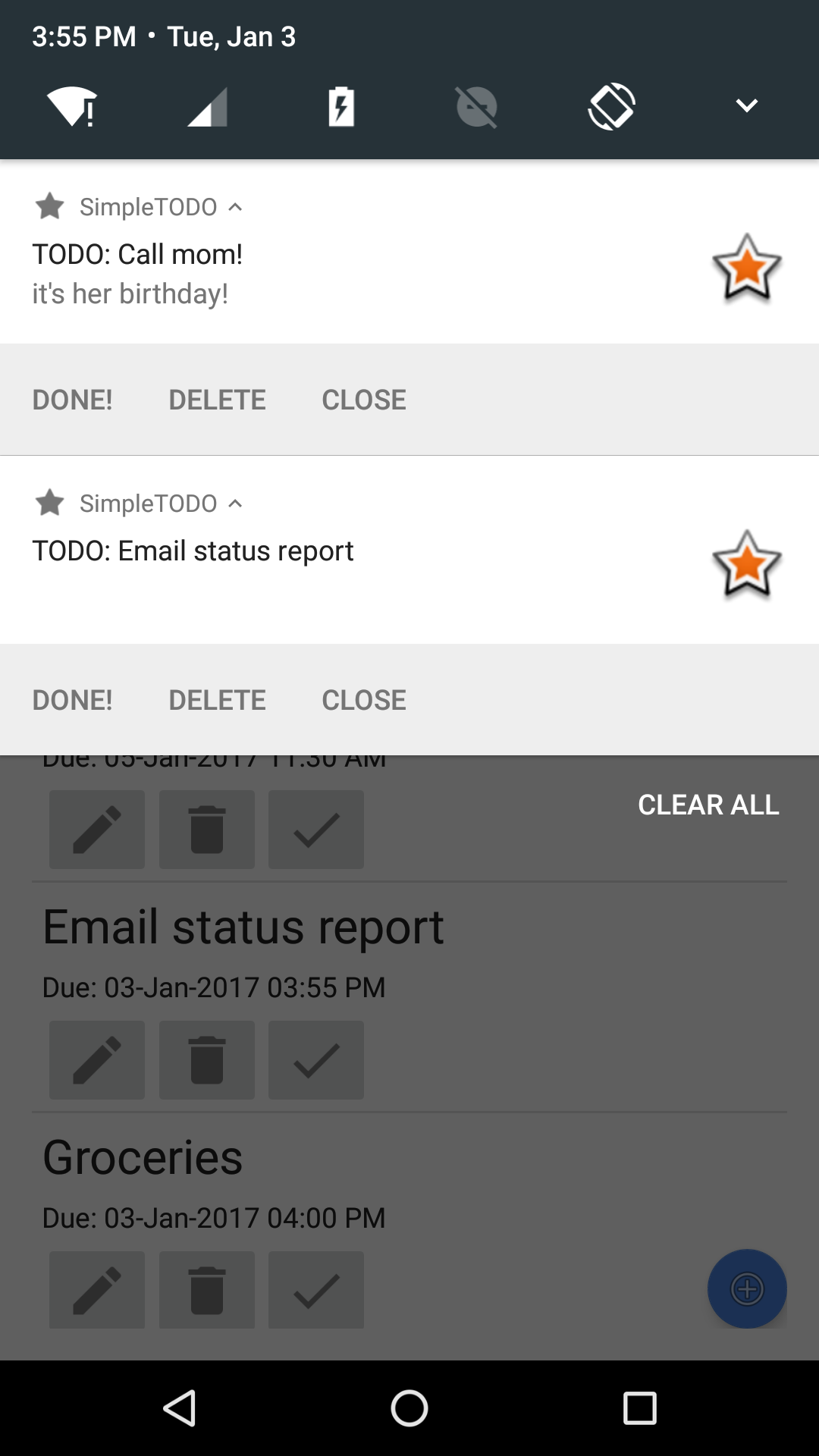Mark Groceries task as complete
The image size is (819, 1456).
[x=316, y=1289]
